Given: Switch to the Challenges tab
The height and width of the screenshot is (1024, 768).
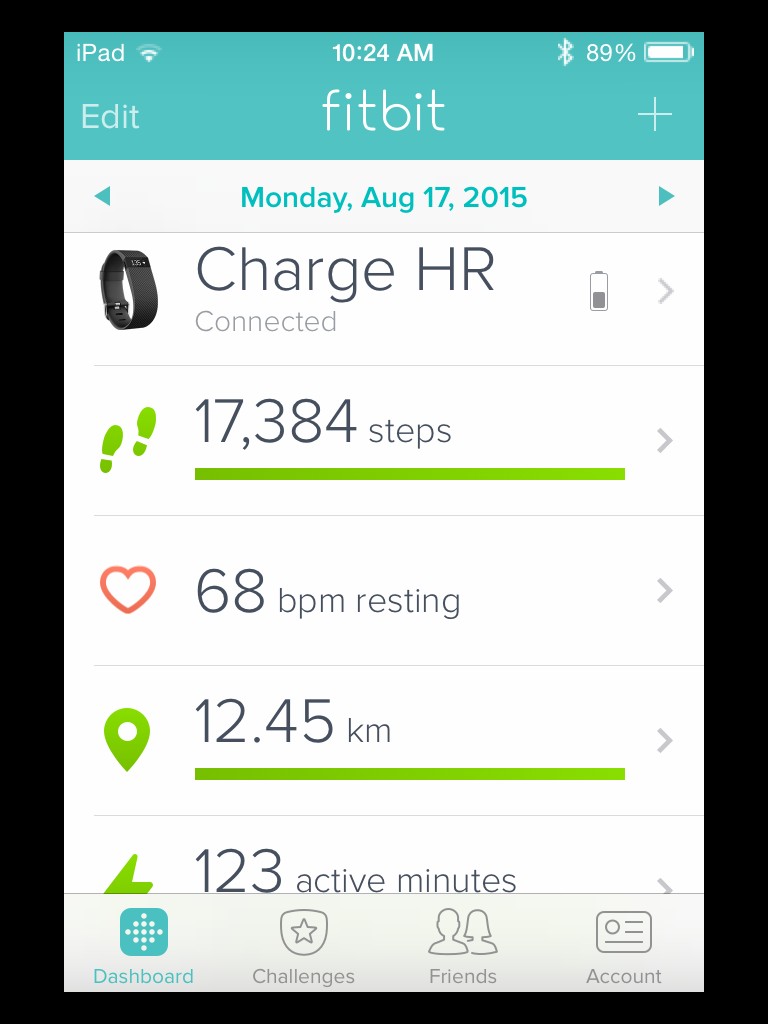Looking at the screenshot, I should (x=303, y=947).
